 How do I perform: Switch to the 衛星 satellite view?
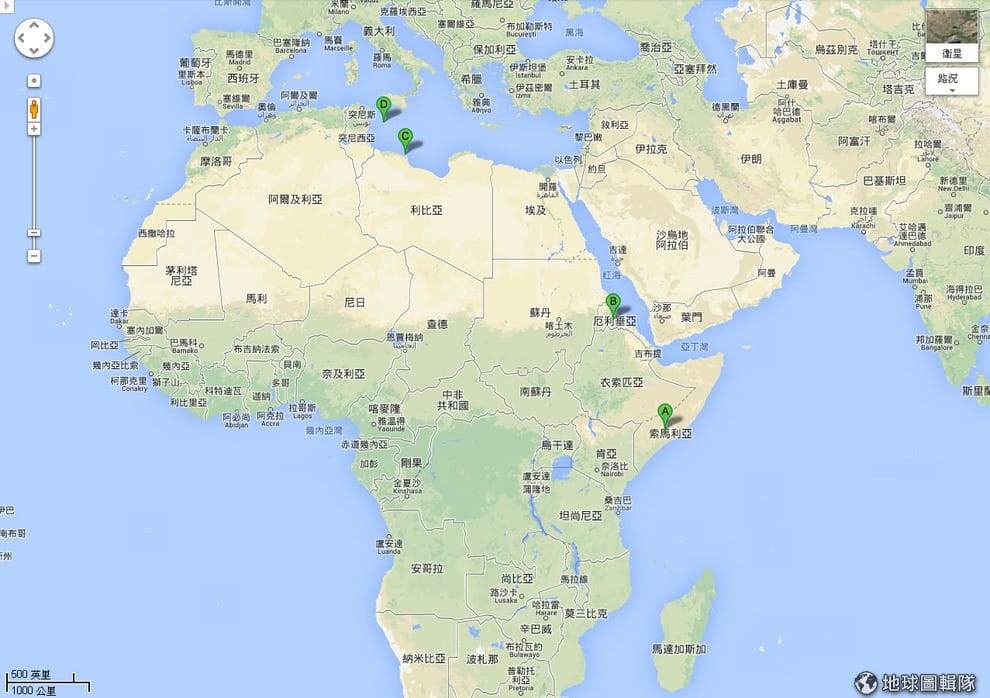(951, 35)
